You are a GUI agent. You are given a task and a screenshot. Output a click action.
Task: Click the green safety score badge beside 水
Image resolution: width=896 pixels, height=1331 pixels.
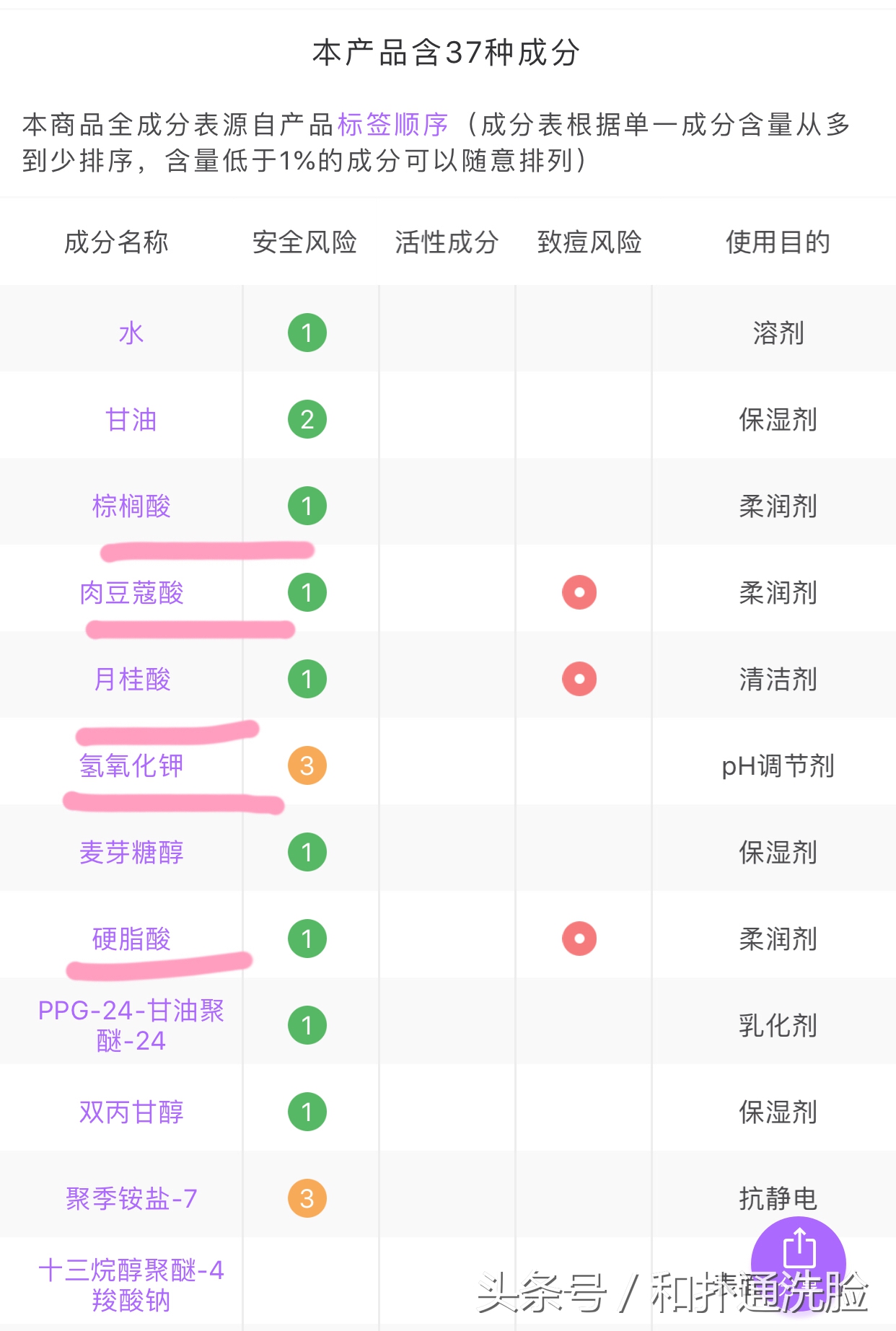click(x=307, y=333)
